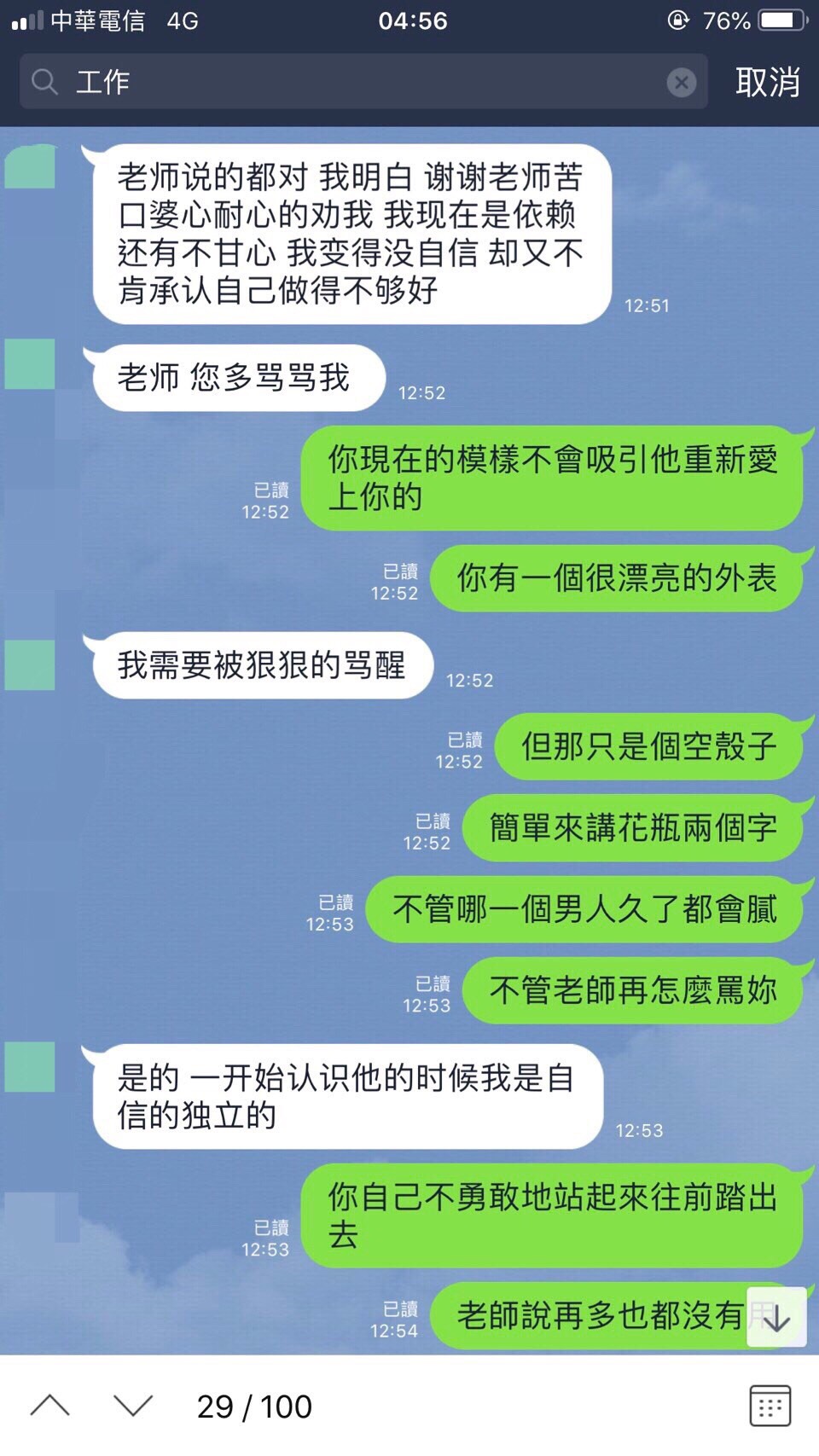Screen dimensions: 819x1456
Task: Go to previous search result
Action: click(49, 1405)
